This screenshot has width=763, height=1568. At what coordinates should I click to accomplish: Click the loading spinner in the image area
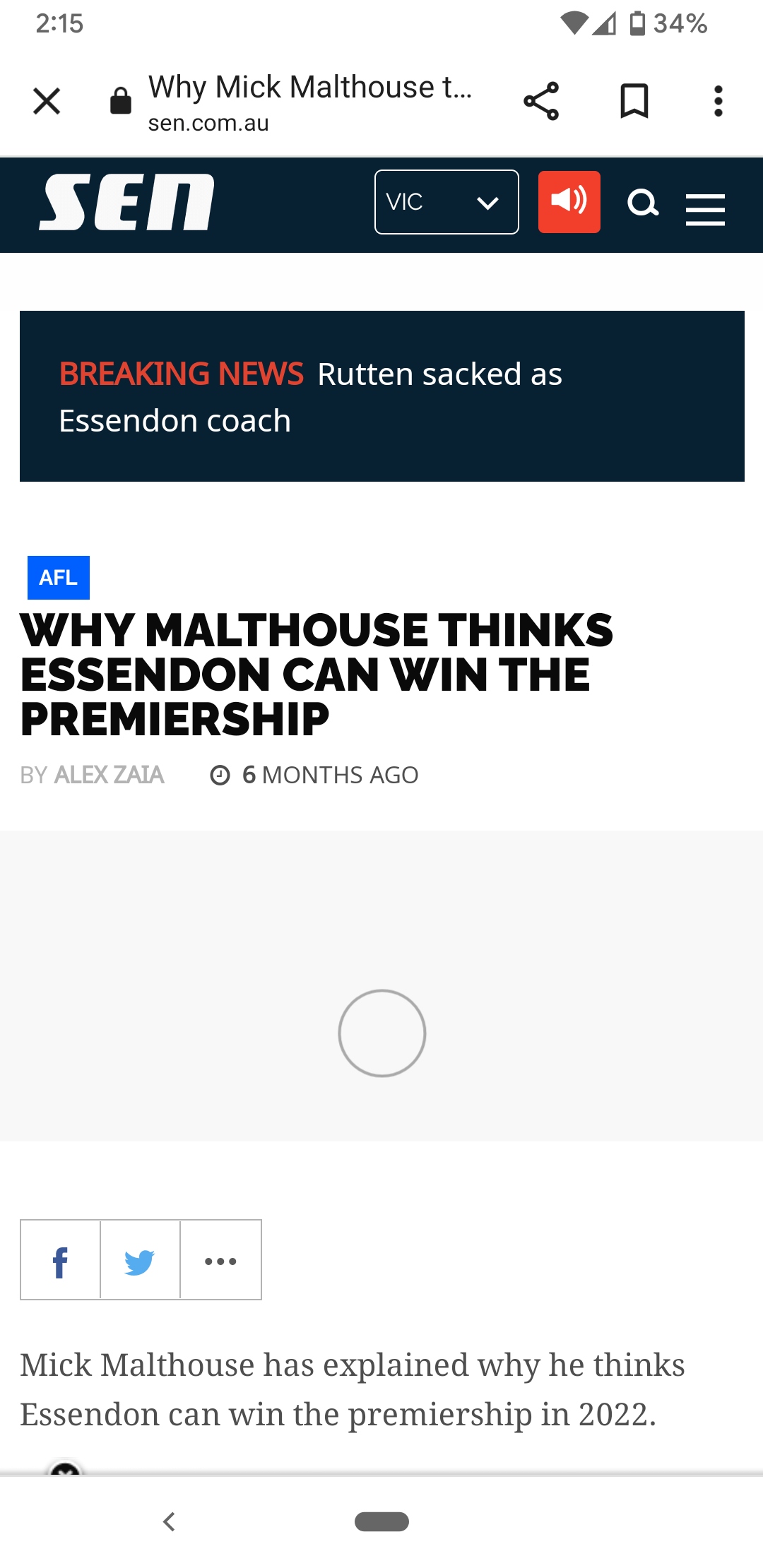pyautogui.click(x=381, y=1033)
